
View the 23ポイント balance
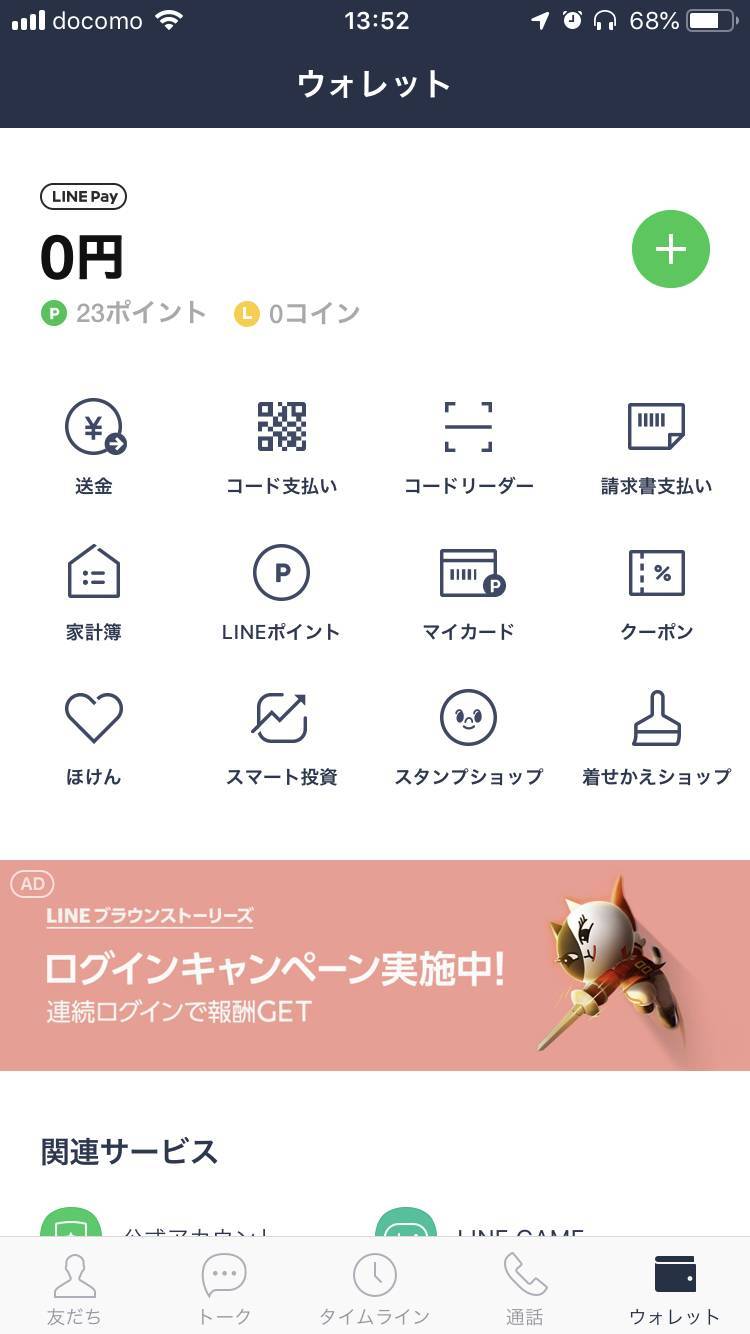[125, 313]
